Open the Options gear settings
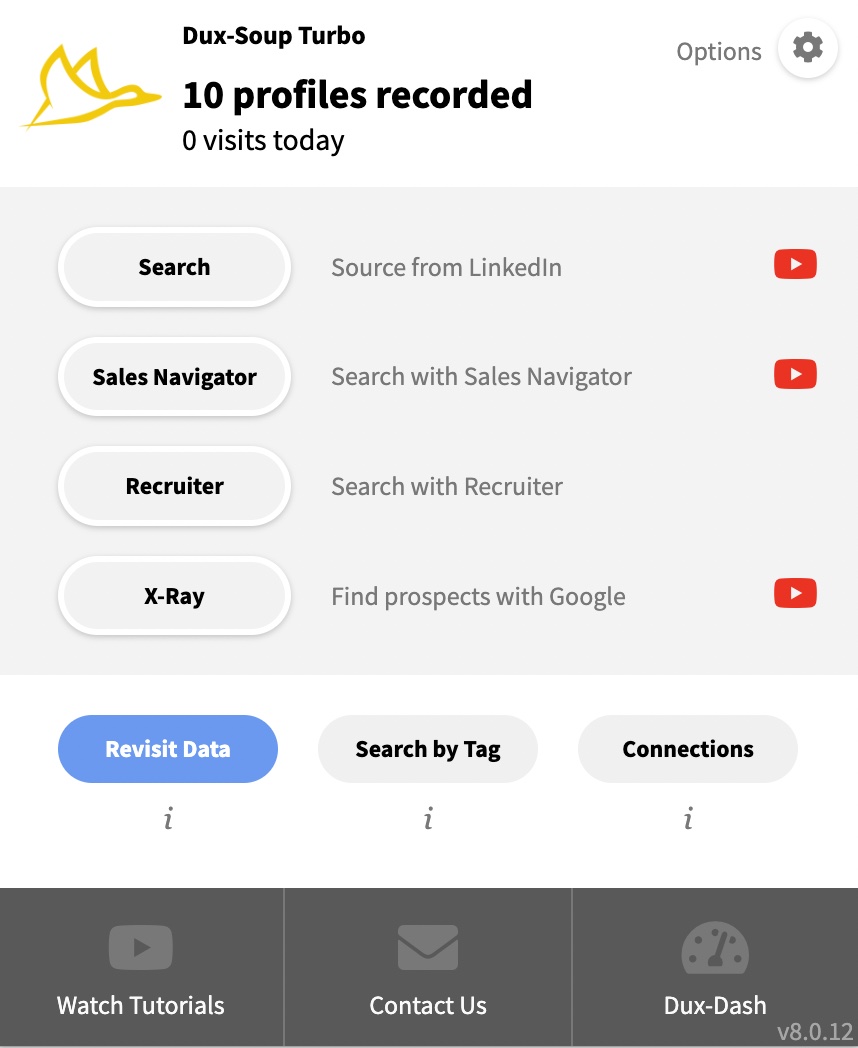This screenshot has width=858, height=1048. 807,48
